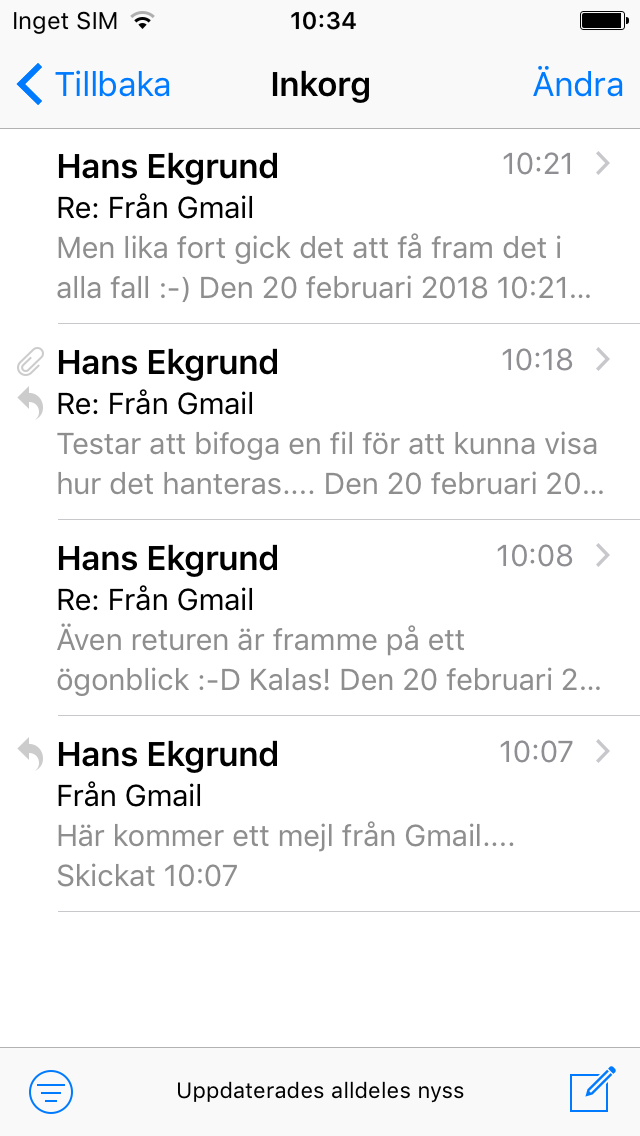Open the 10:08 email about returen

[x=330, y=618]
